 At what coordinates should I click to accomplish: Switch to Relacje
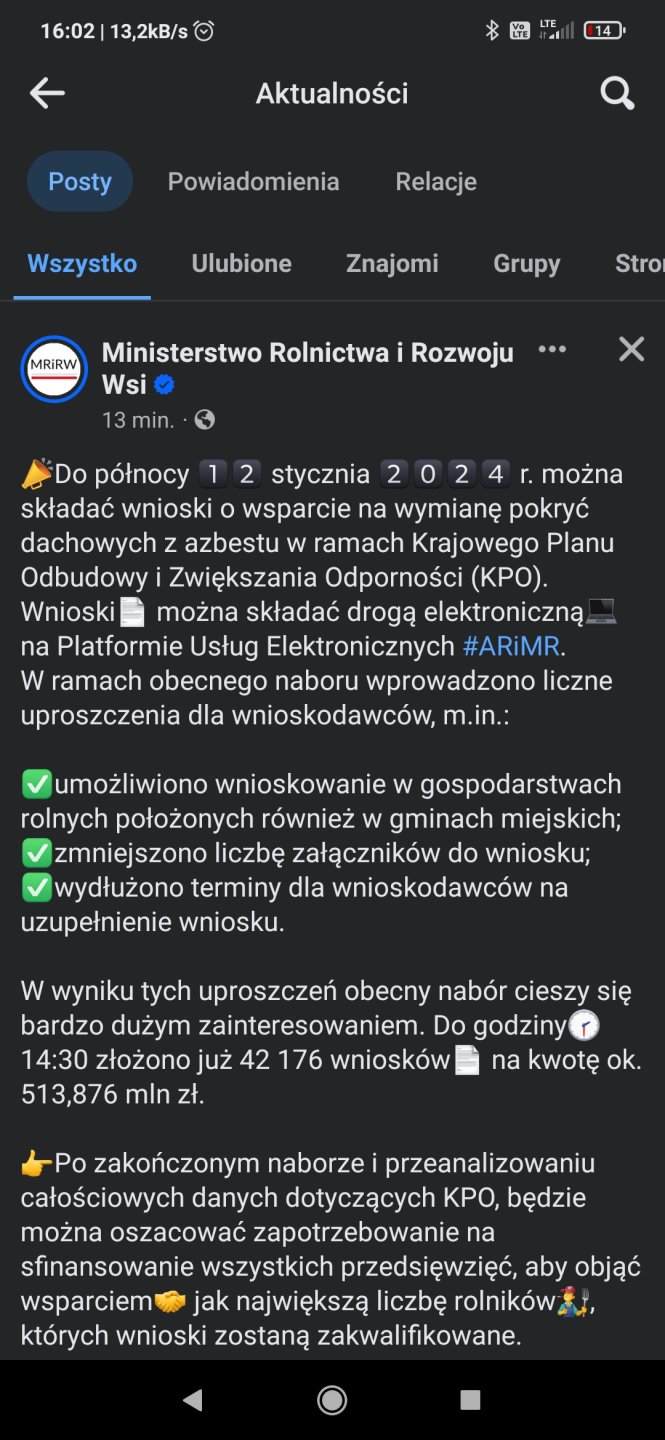pos(436,182)
